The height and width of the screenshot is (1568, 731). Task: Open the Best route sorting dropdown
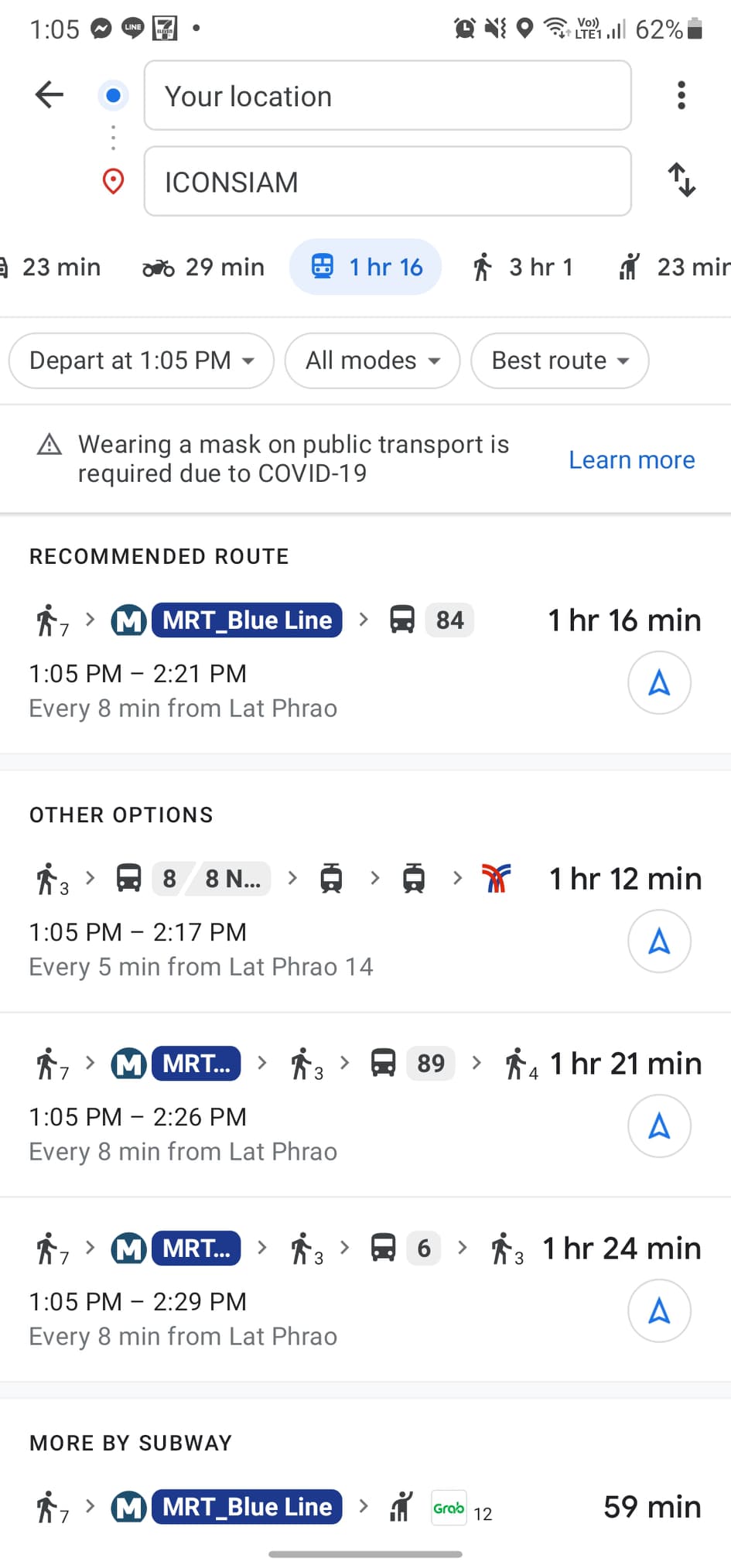pyautogui.click(x=559, y=360)
